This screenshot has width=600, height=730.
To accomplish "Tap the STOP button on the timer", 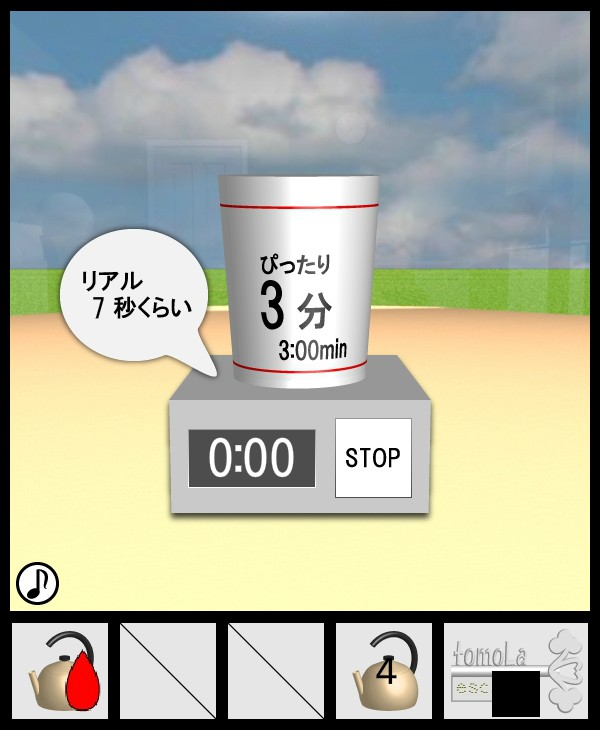I will pos(373,458).
